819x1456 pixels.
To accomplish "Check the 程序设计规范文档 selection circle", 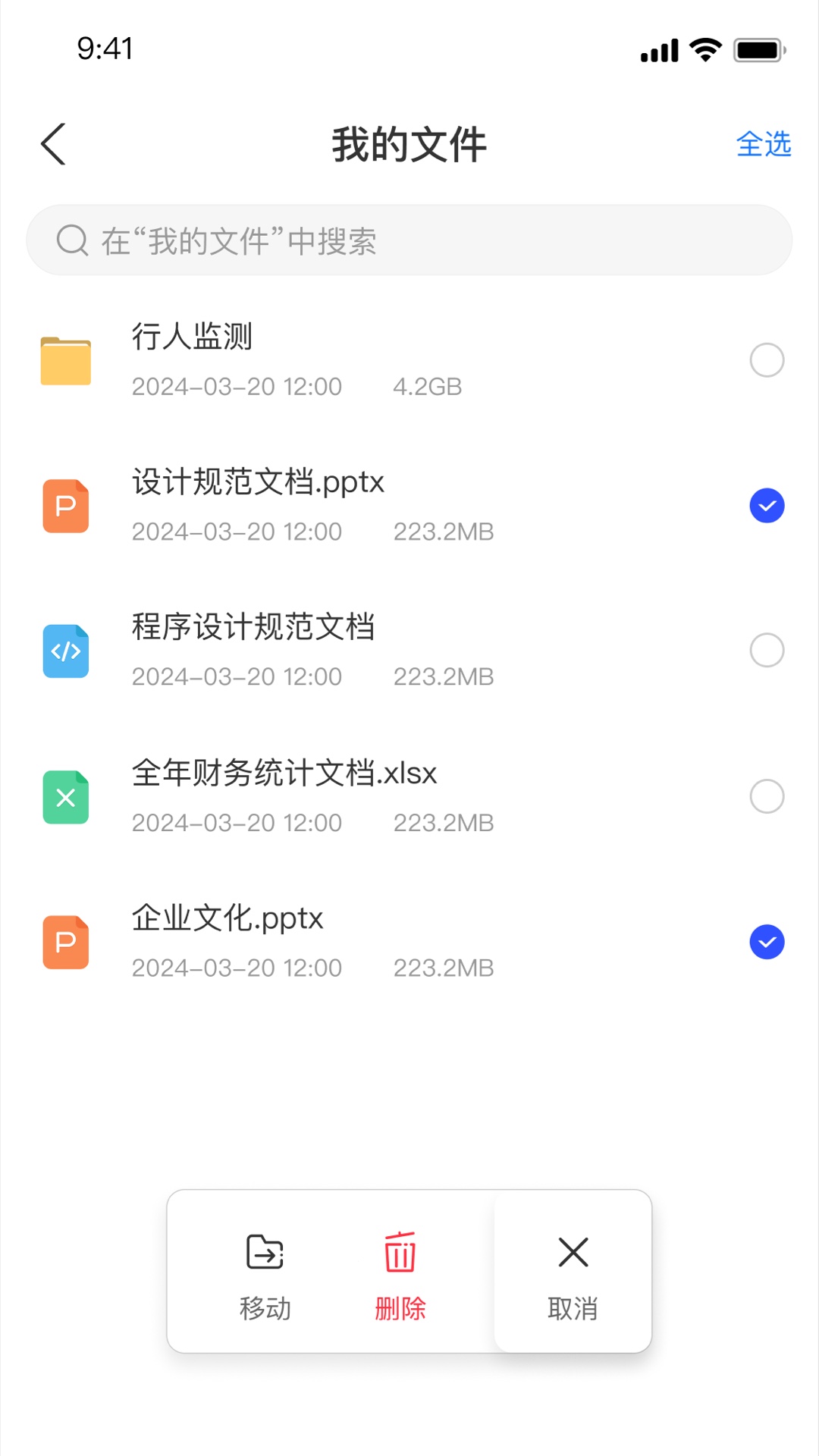I will tap(767, 651).
